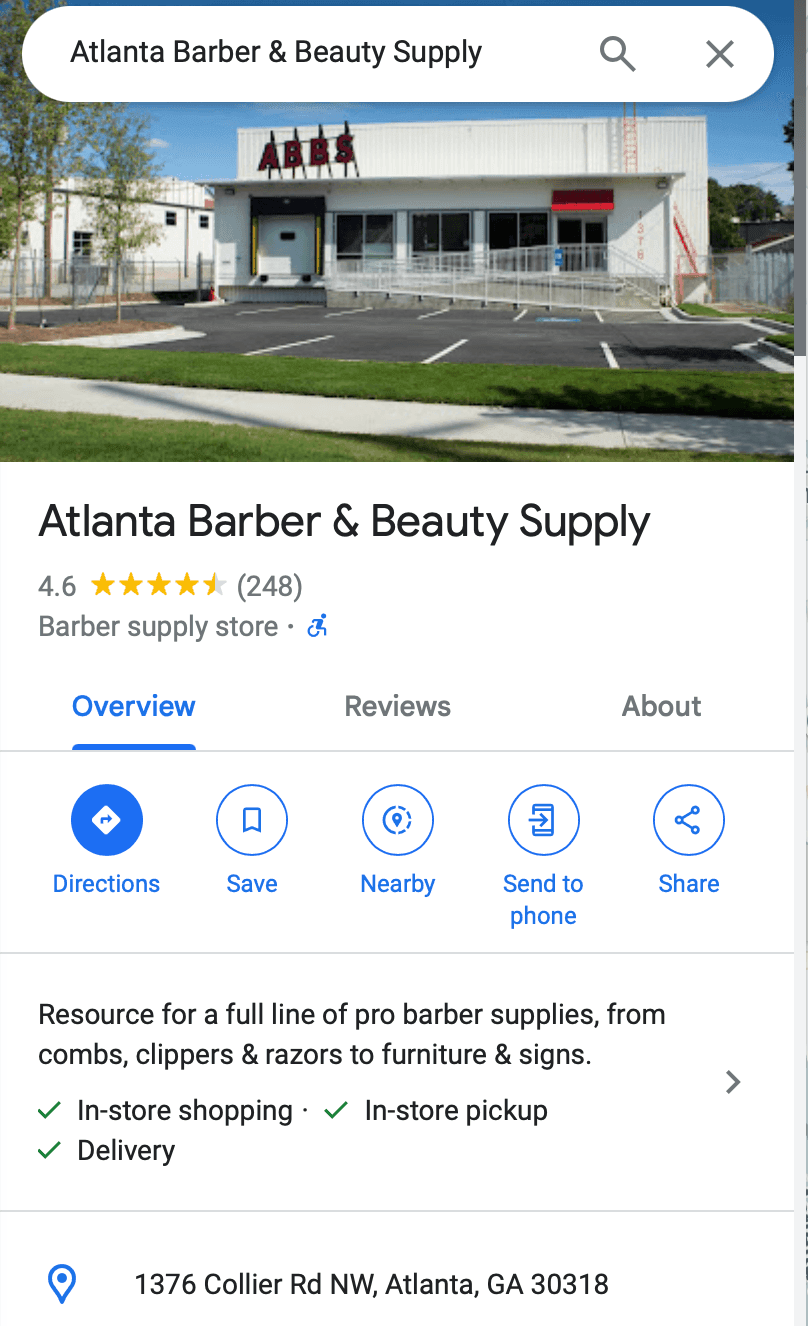Clear the search with the X icon
This screenshot has height=1326, width=808.
[720, 54]
